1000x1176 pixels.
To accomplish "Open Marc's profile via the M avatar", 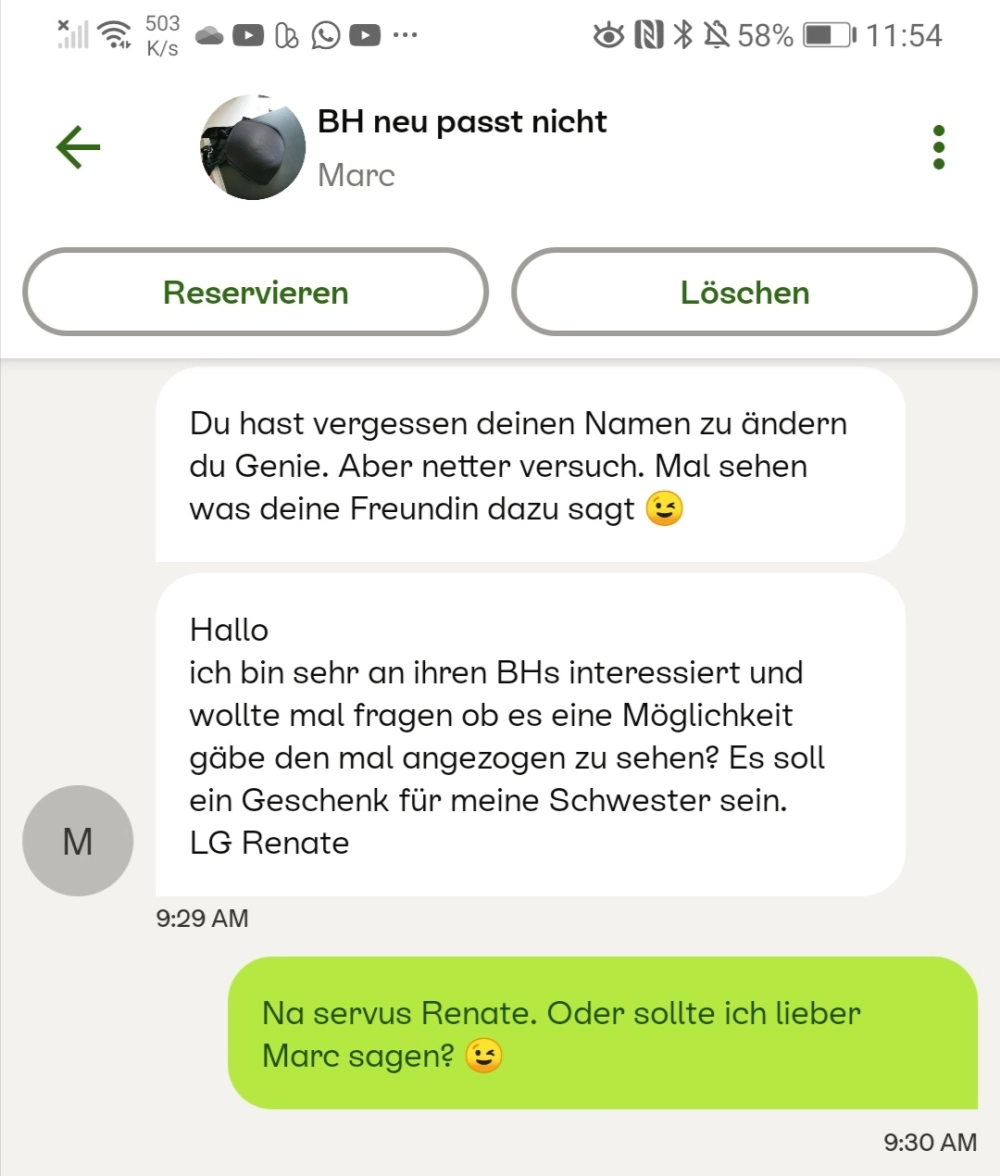I will 77,841.
